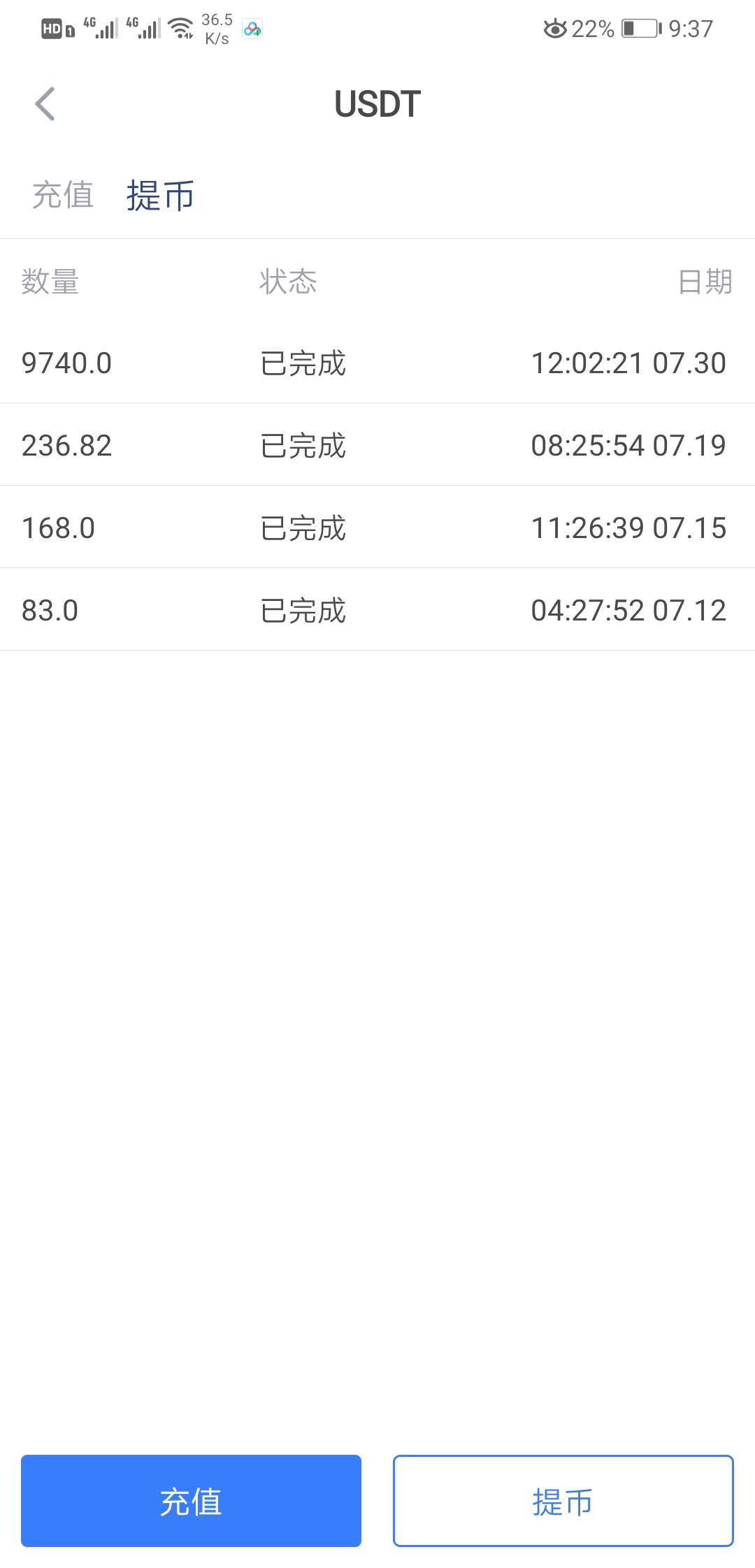Select the 提币 tab at top
This screenshot has width=755, height=1568.
point(160,195)
